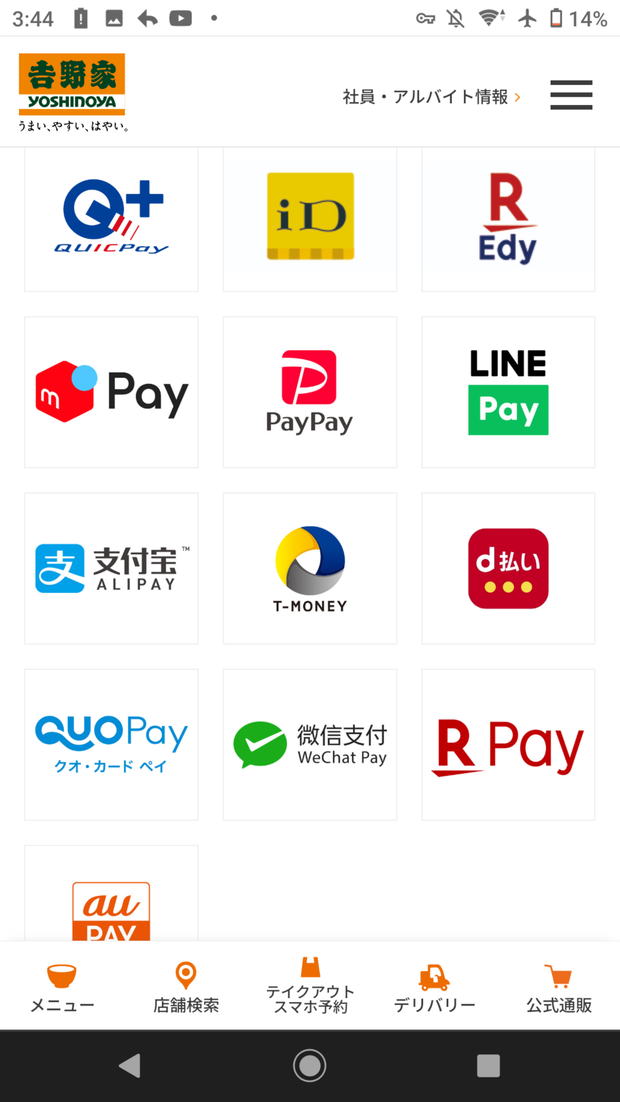This screenshot has height=1102, width=620.
Task: Open the Alipay tile
Action: coord(111,568)
